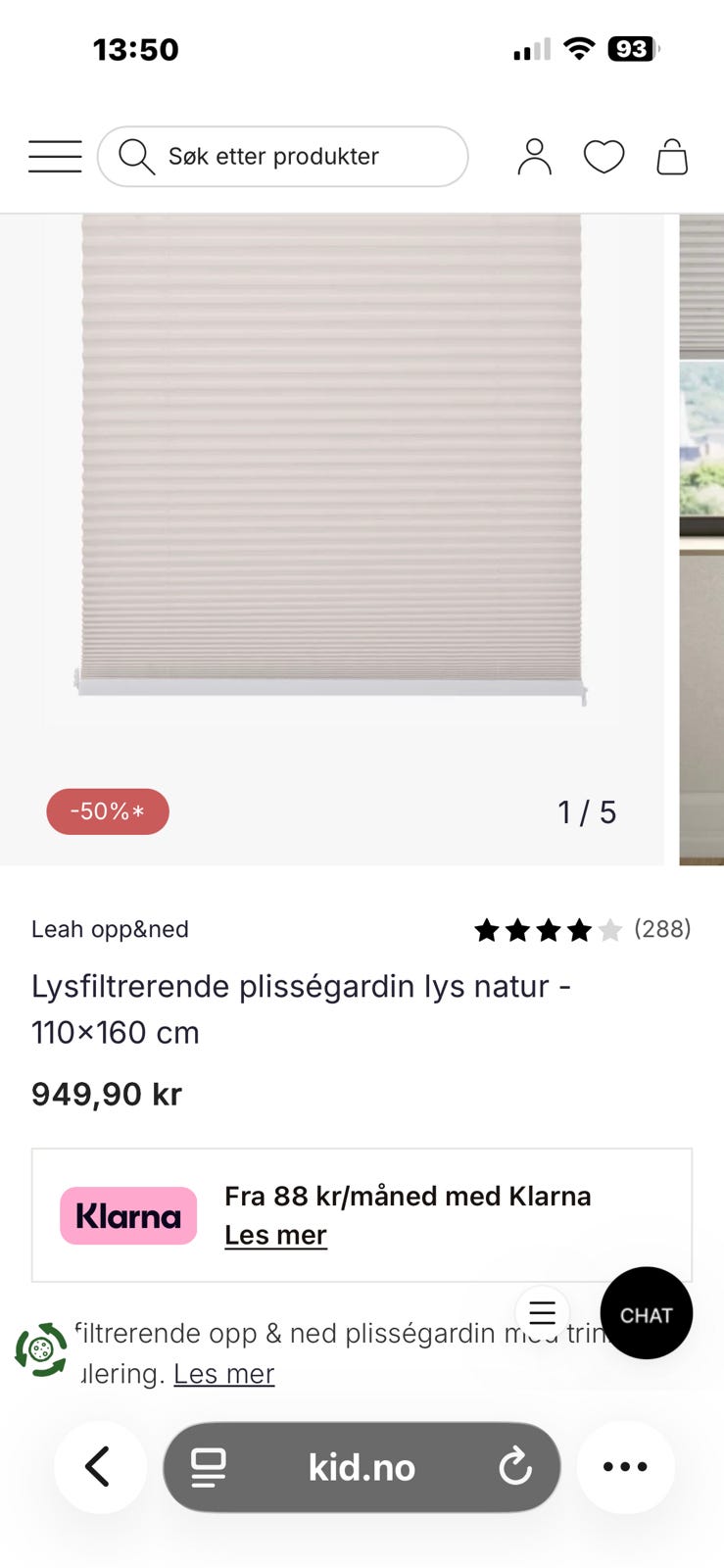Image resolution: width=724 pixels, height=1568 pixels.
Task: Reload the kid.no page
Action: click(x=513, y=1466)
